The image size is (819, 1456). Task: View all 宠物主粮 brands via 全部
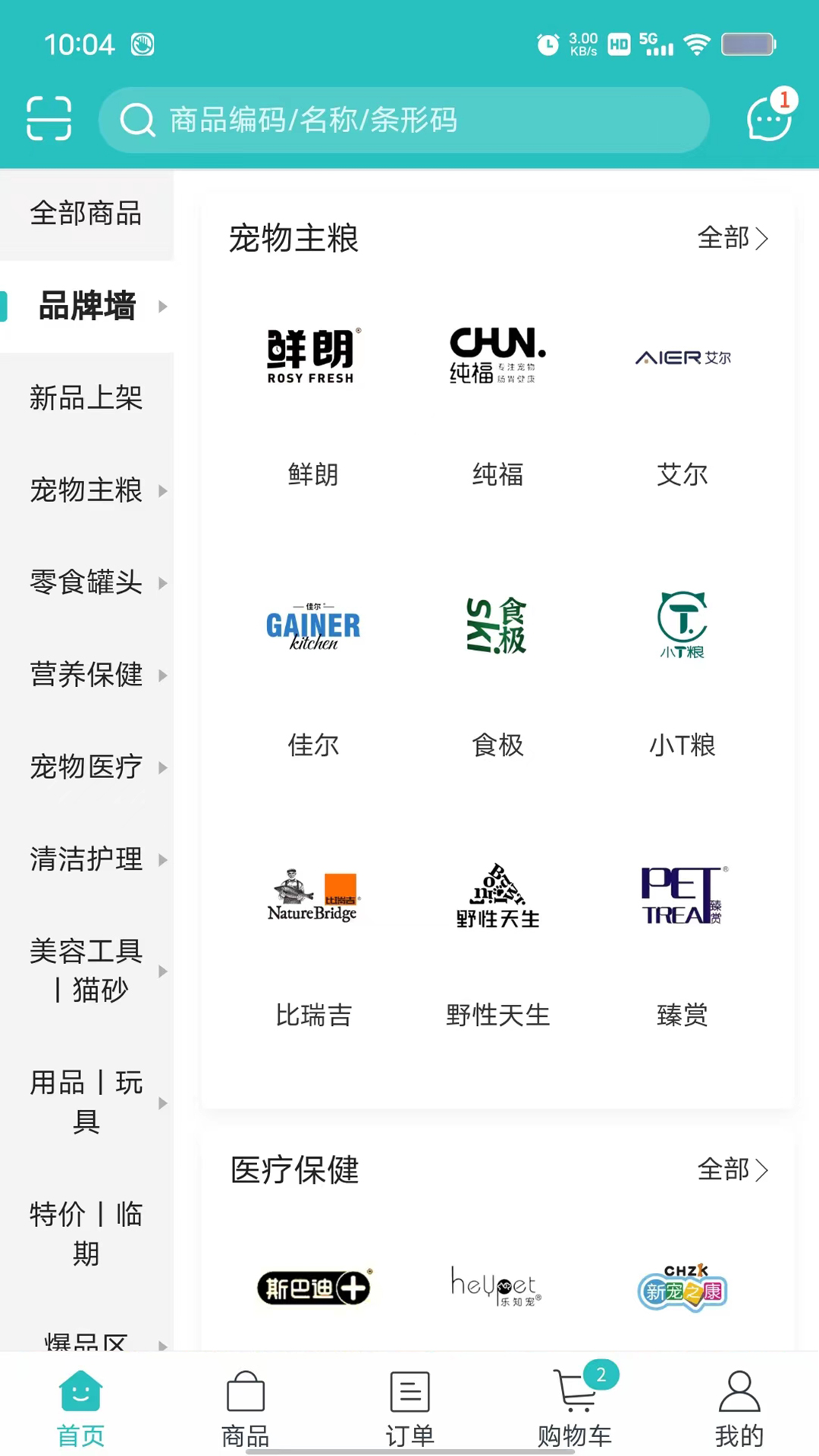point(733,238)
